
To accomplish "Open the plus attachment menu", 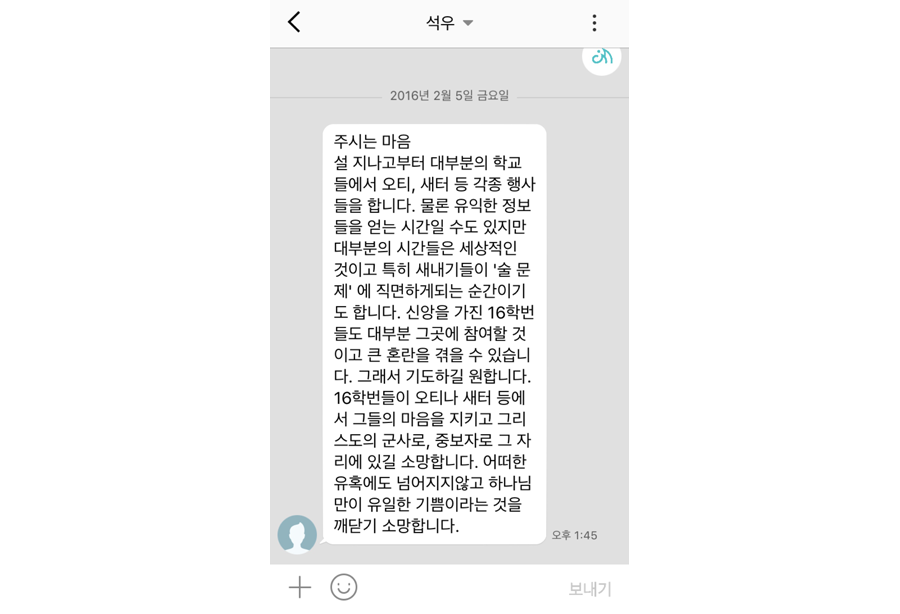I will [300, 588].
